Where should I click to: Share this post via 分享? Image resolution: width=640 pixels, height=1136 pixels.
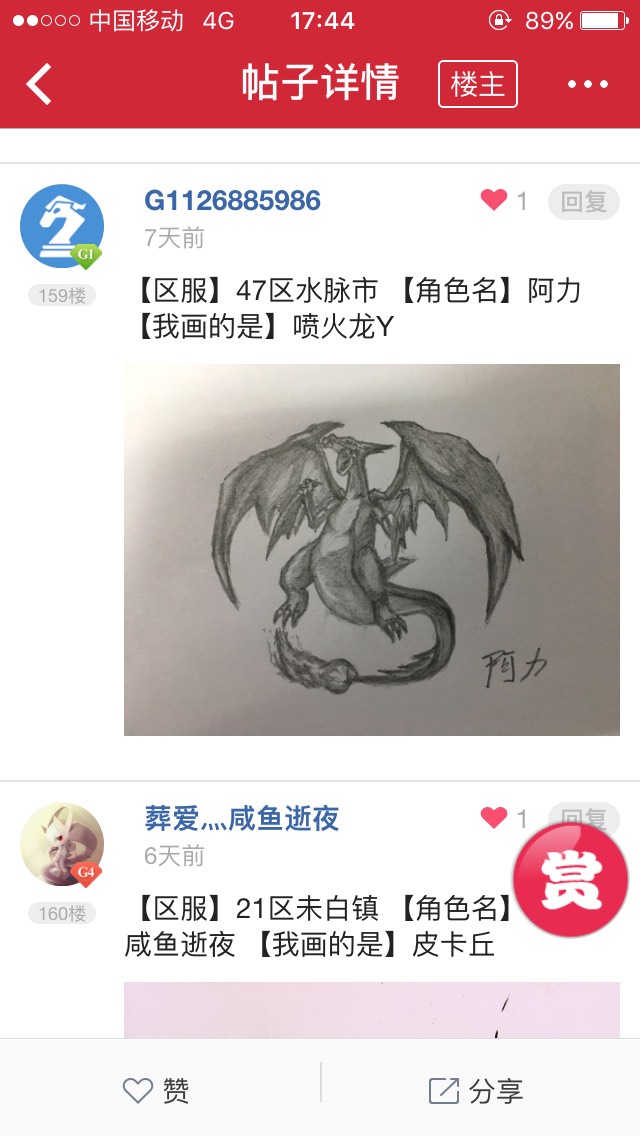point(476,1090)
